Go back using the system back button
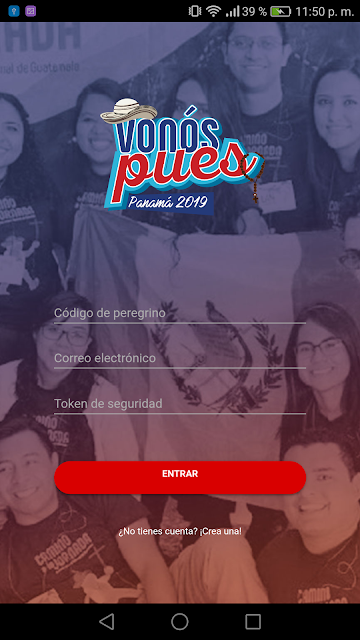The height and width of the screenshot is (640, 360). click(107, 622)
